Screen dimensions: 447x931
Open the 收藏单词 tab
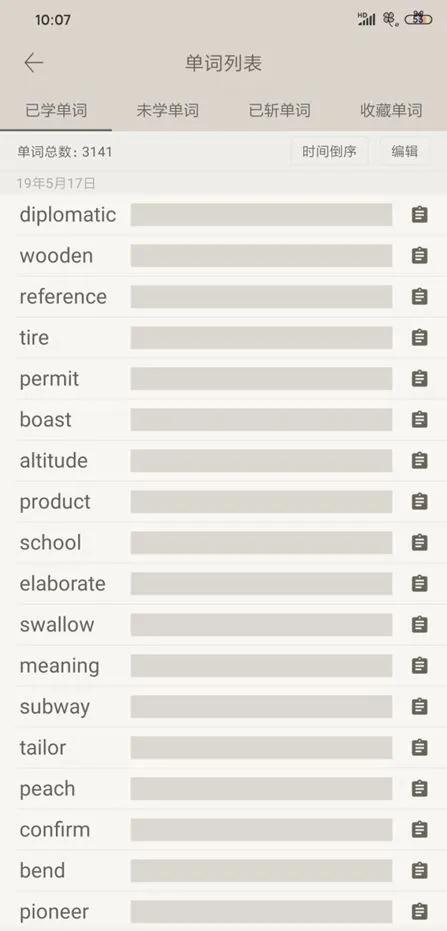[x=391, y=110]
